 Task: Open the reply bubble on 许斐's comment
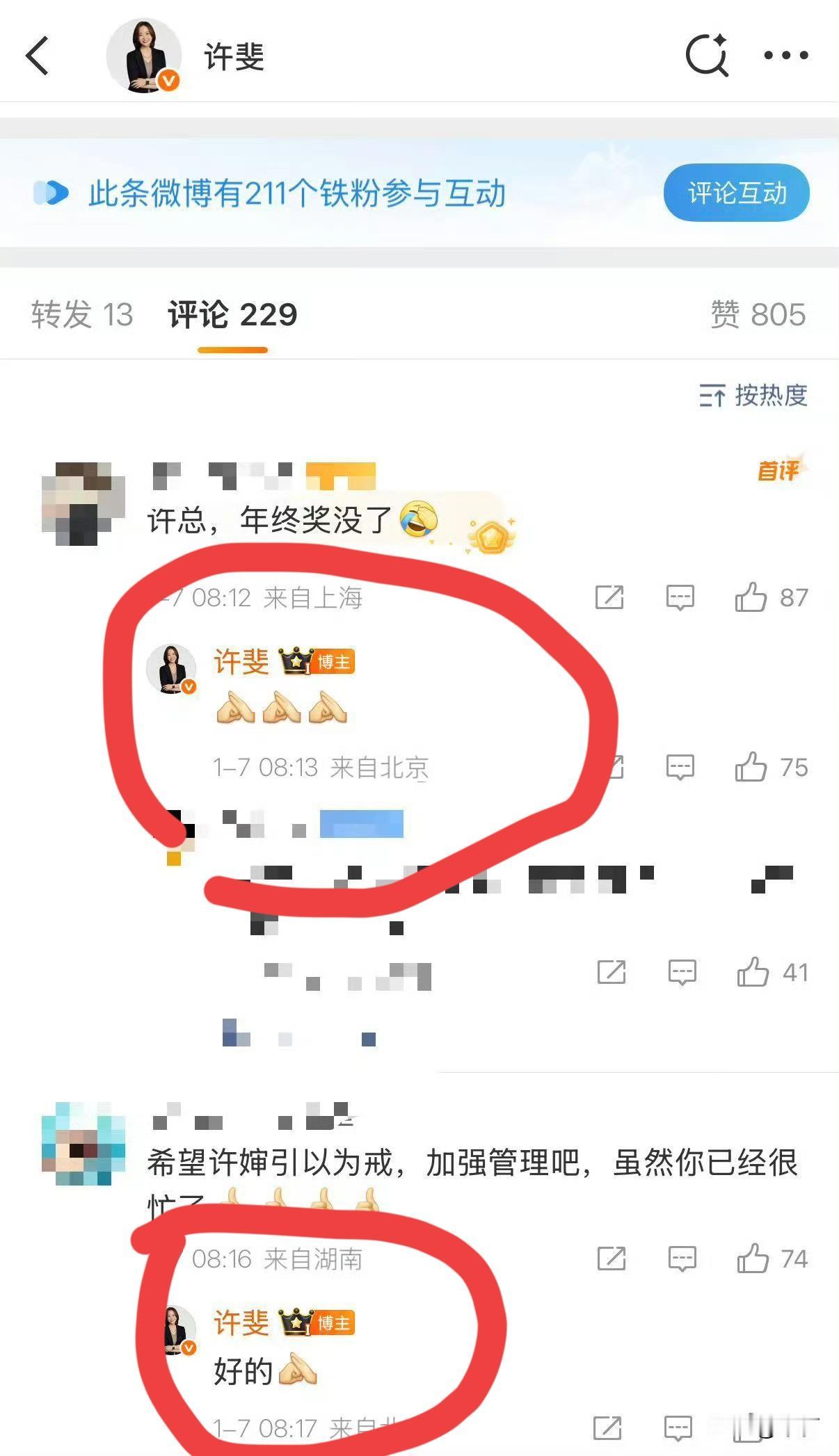pos(680,767)
